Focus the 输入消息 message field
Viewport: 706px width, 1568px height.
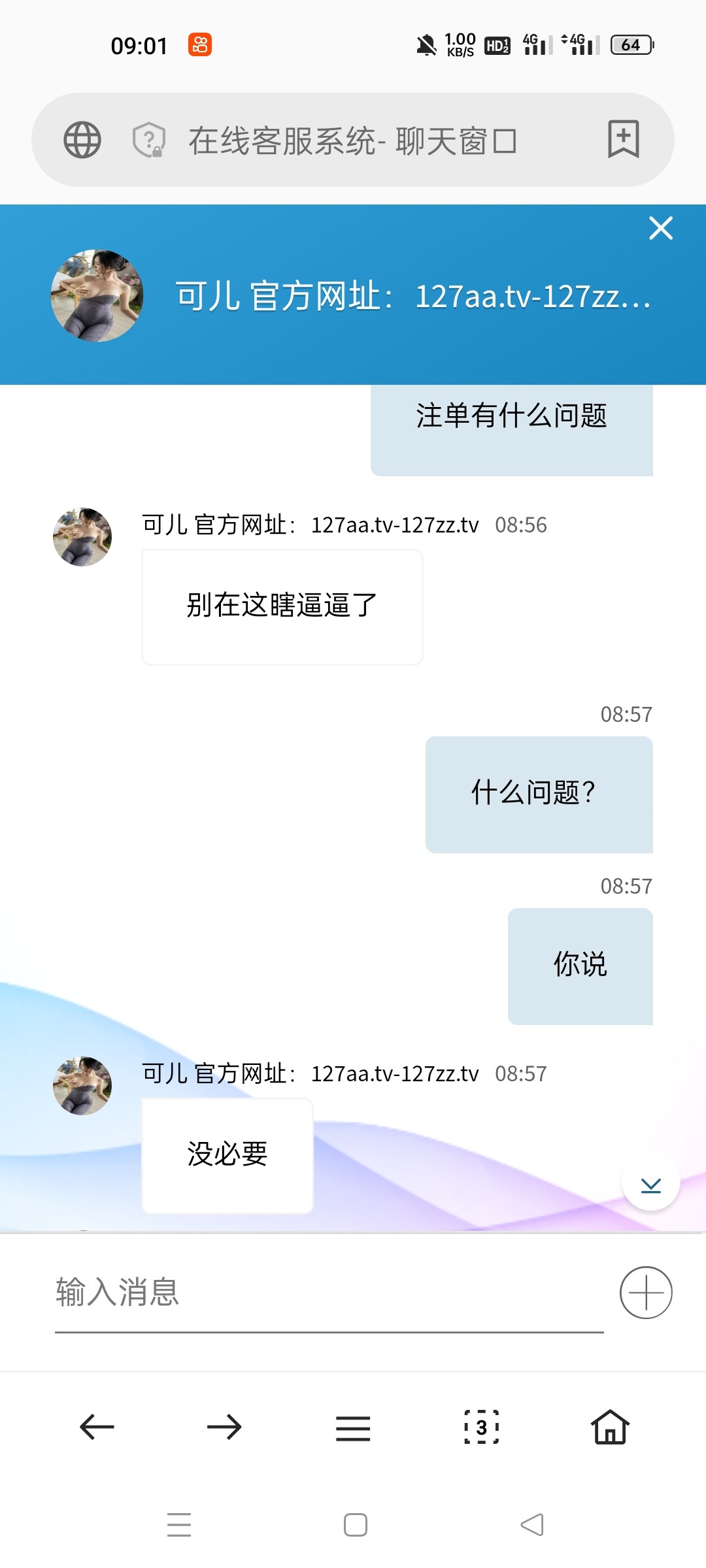pos(327,1292)
